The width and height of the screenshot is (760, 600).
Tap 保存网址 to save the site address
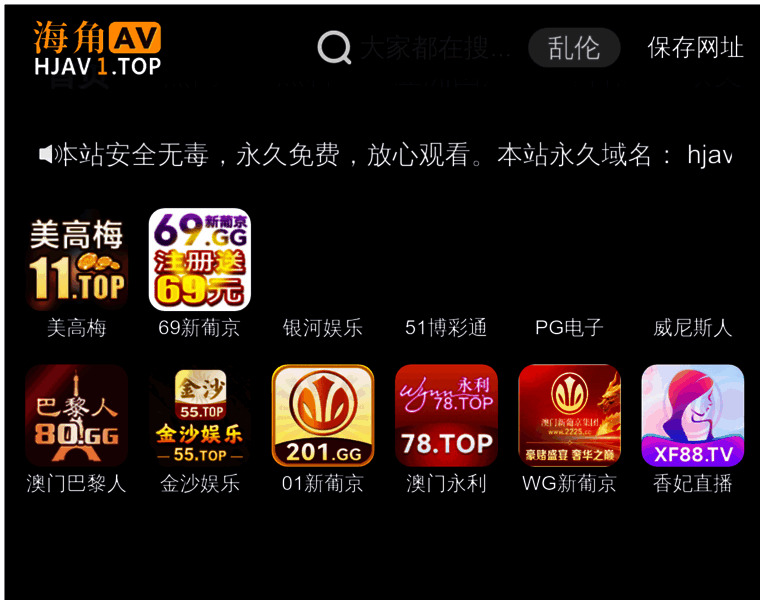(695, 48)
